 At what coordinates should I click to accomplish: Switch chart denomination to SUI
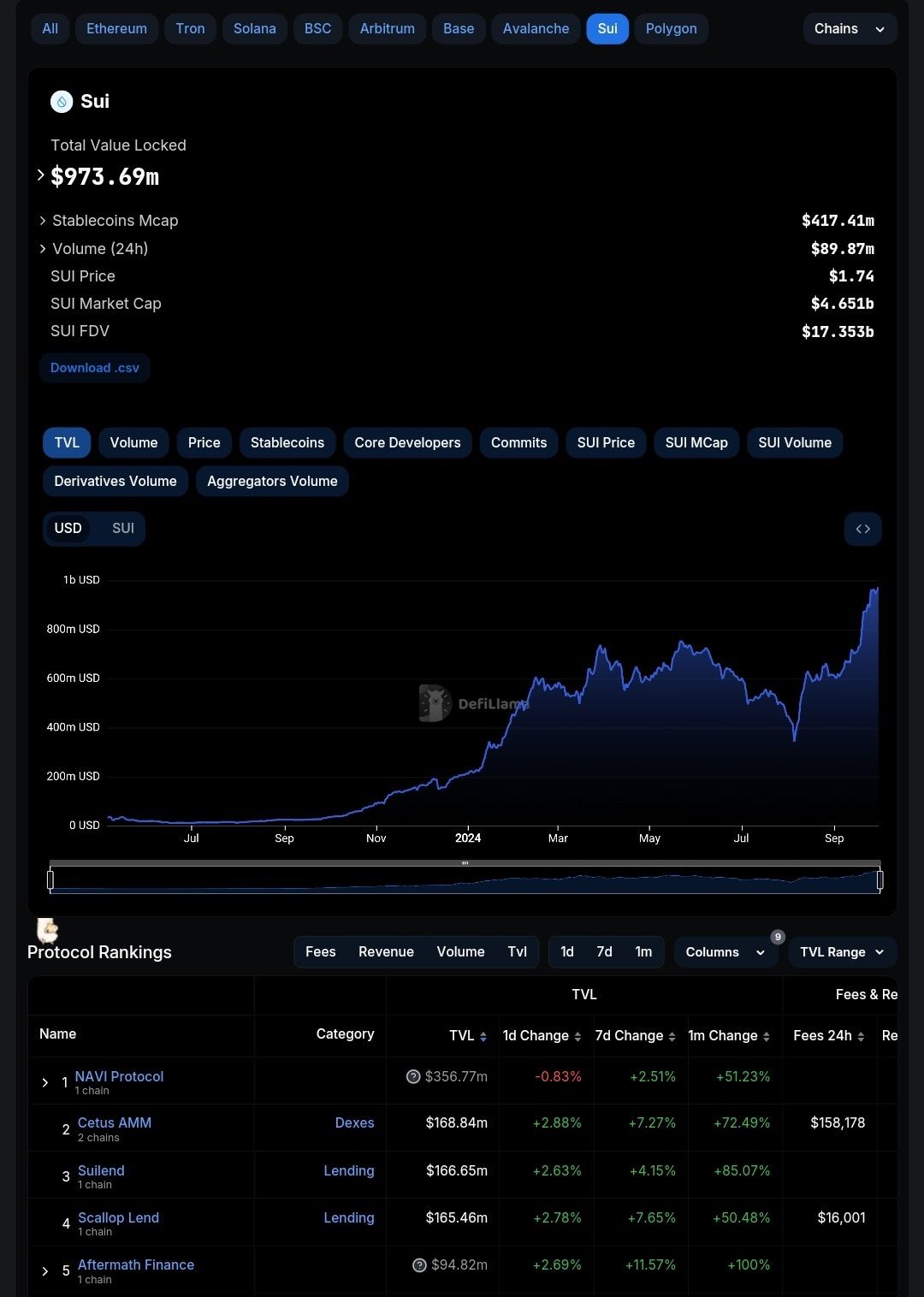[123, 528]
